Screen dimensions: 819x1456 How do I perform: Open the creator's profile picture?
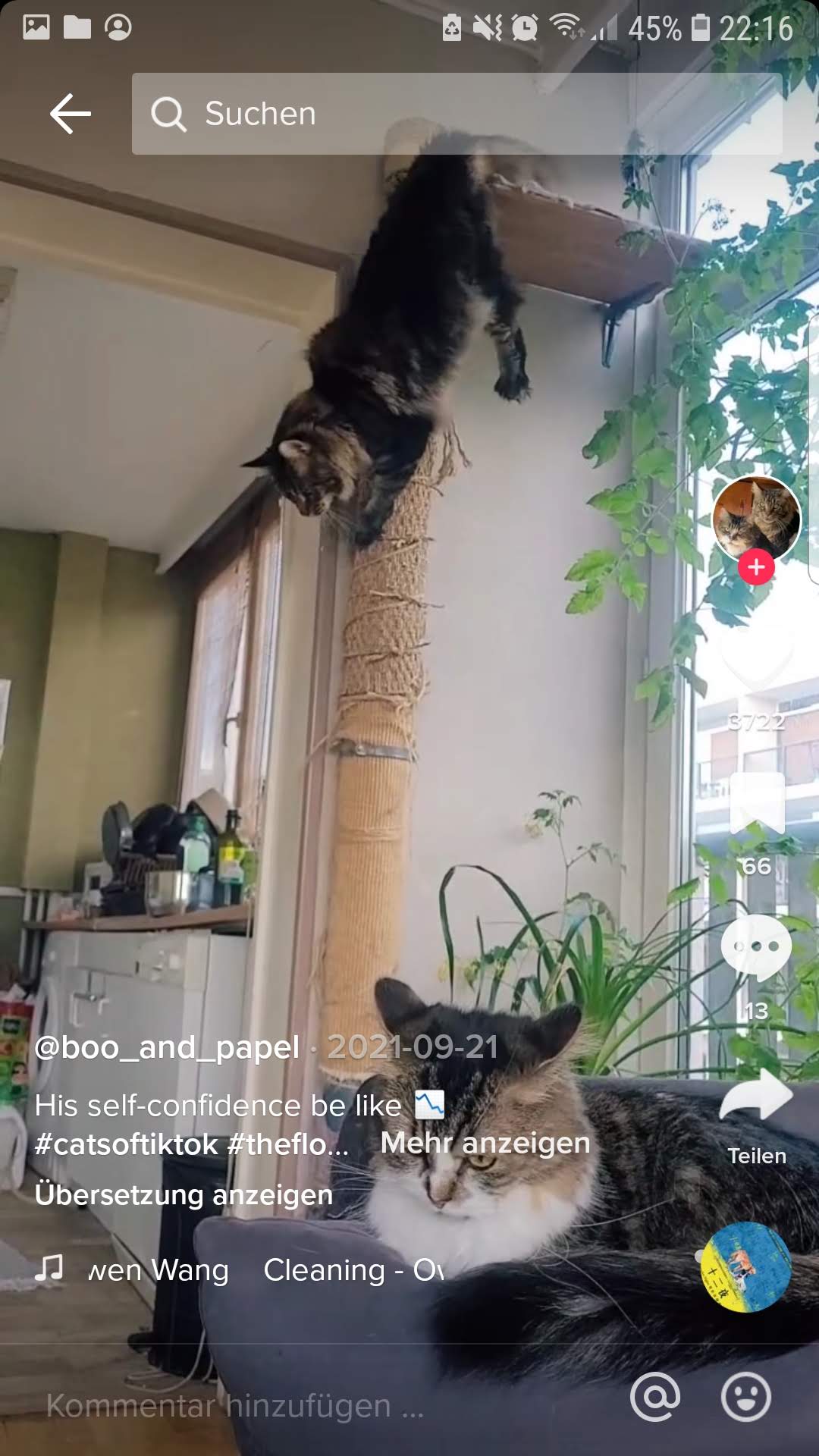(x=756, y=519)
